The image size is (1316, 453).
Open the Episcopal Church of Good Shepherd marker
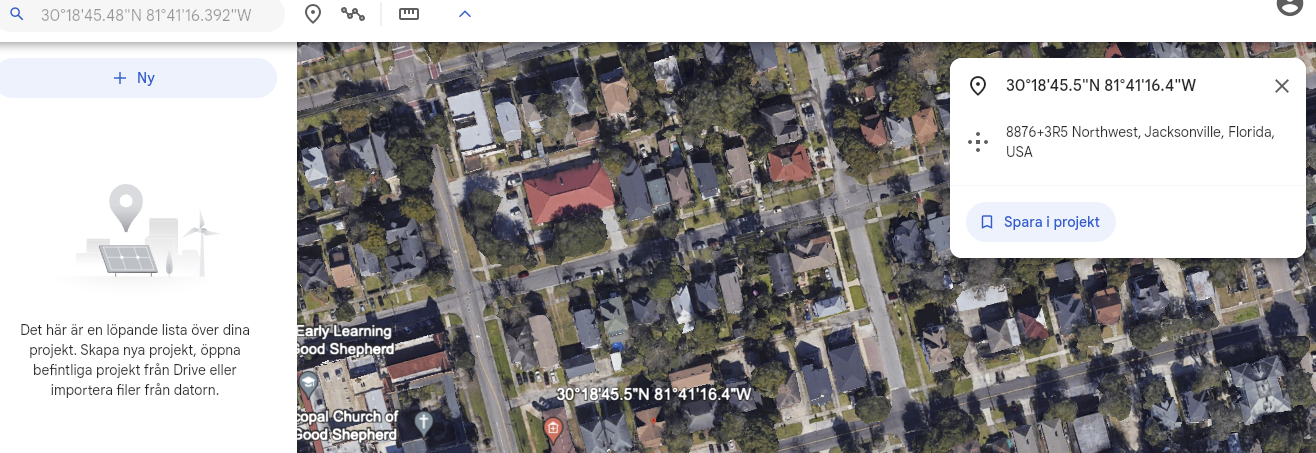point(423,422)
